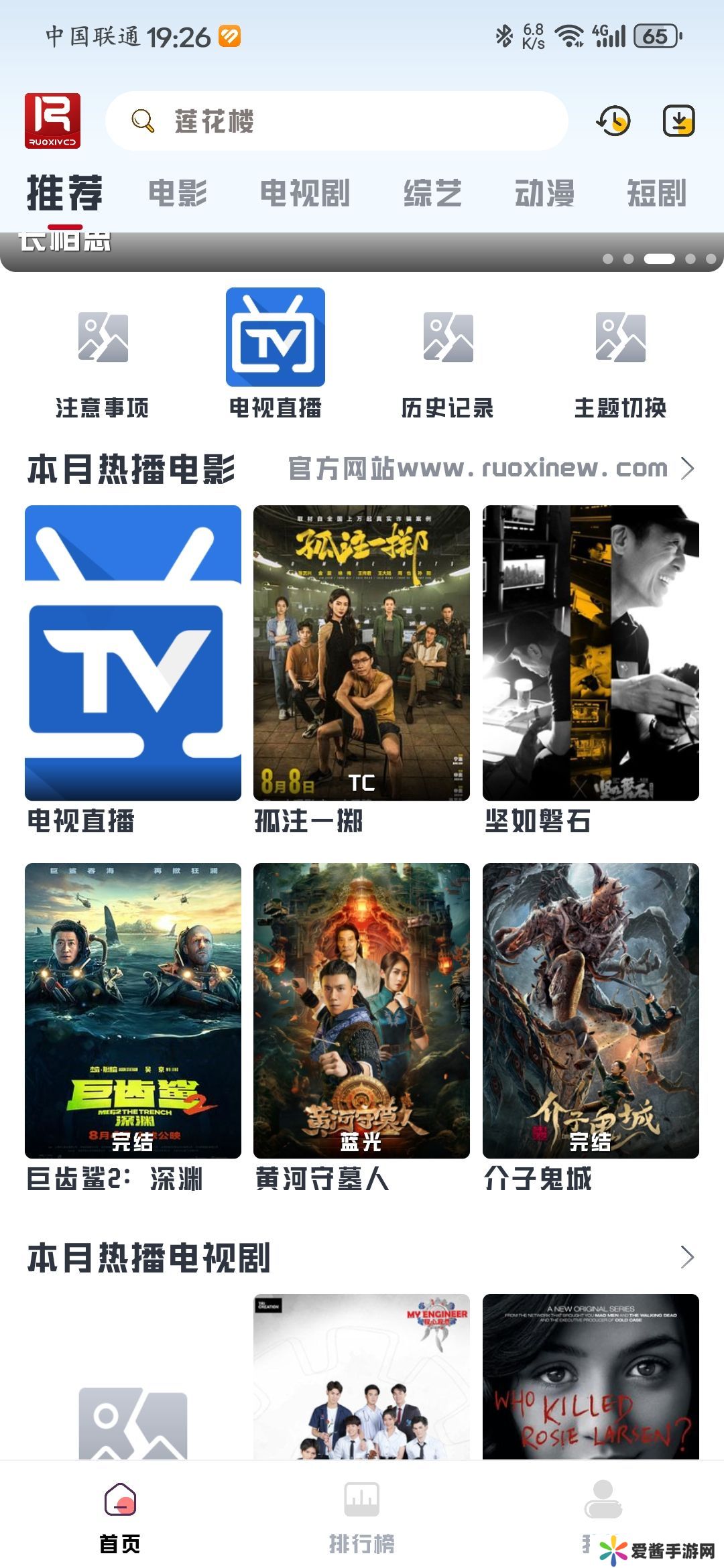Go to the 动漫 tab

point(544,193)
